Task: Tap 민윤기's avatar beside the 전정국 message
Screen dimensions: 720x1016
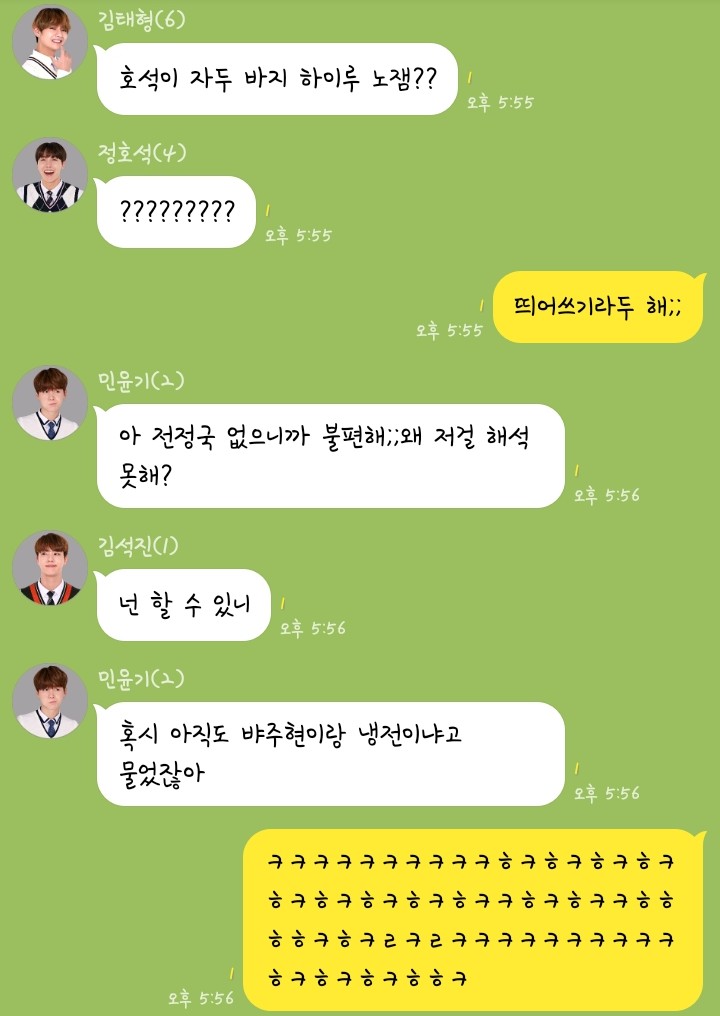Action: click(x=50, y=404)
